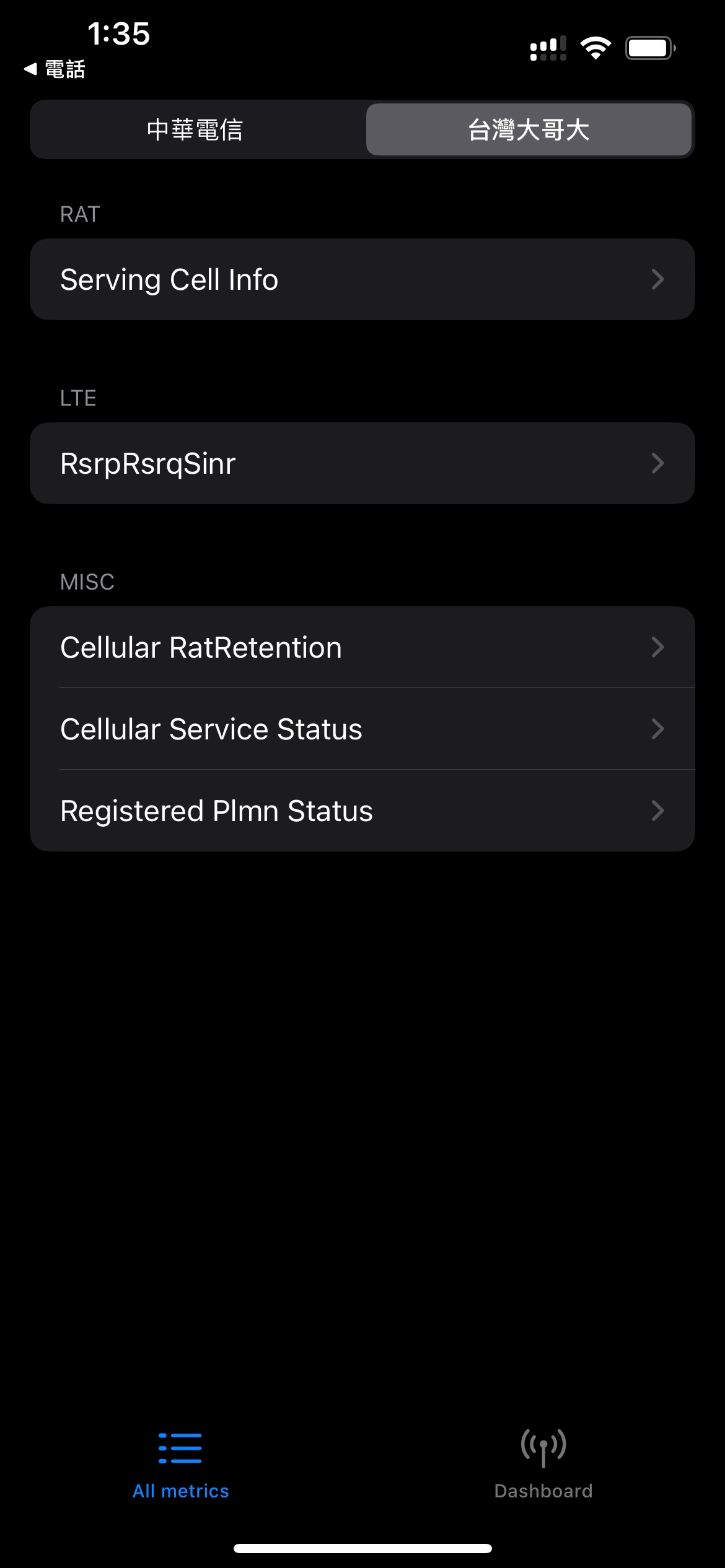Open Serving Cell Info
This screenshot has width=725, height=1568.
click(x=362, y=279)
